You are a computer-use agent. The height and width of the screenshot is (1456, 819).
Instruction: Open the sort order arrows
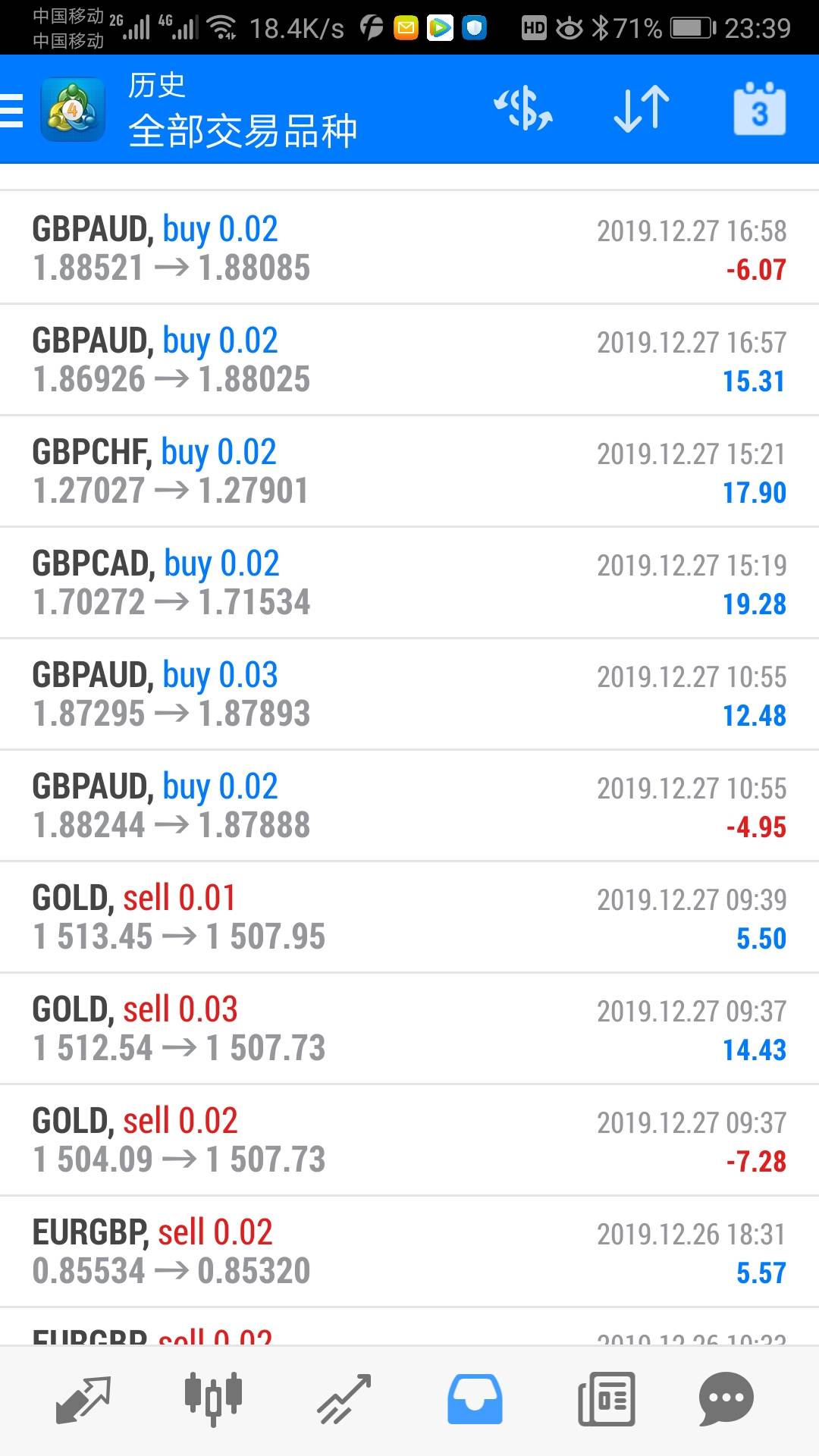coord(642,110)
